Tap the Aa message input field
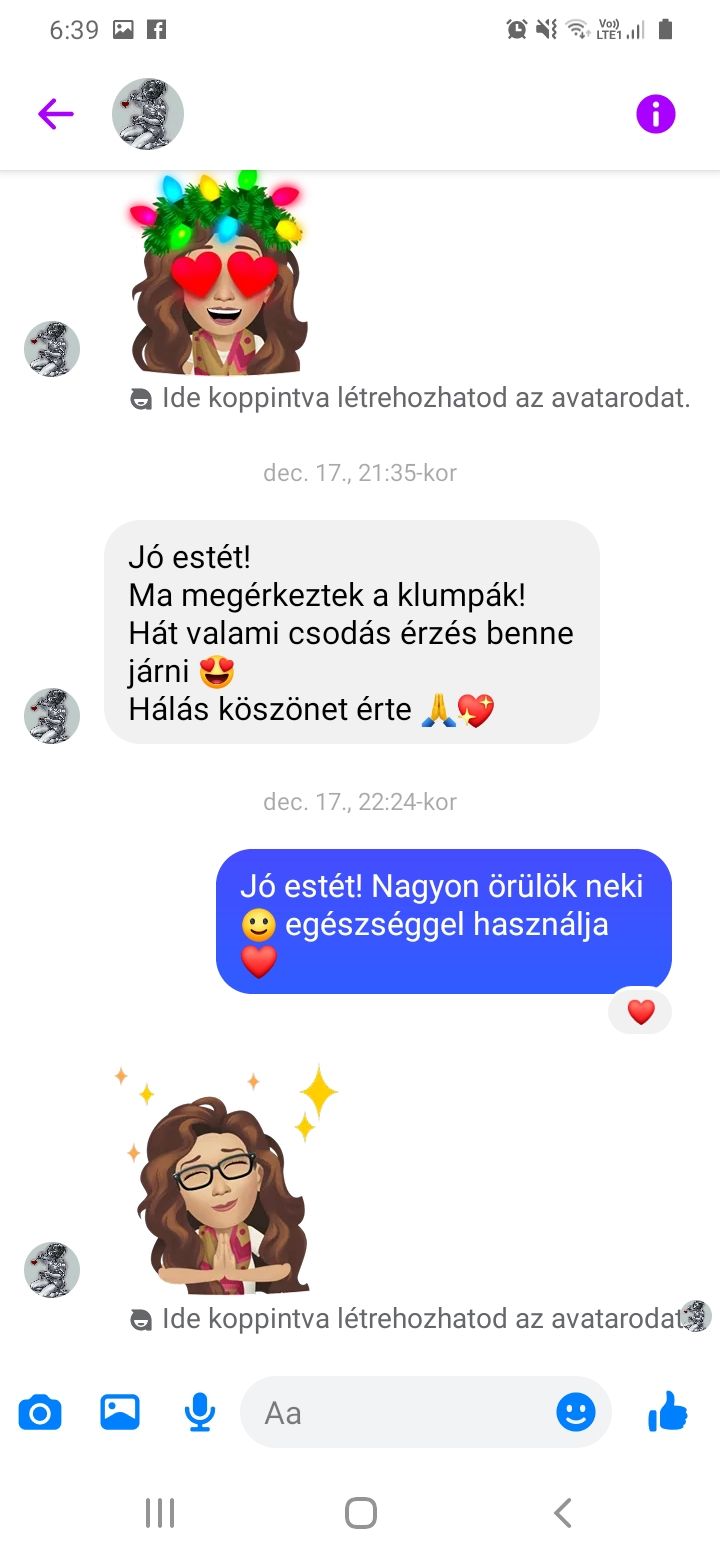The image size is (720, 1560). tap(400, 1413)
